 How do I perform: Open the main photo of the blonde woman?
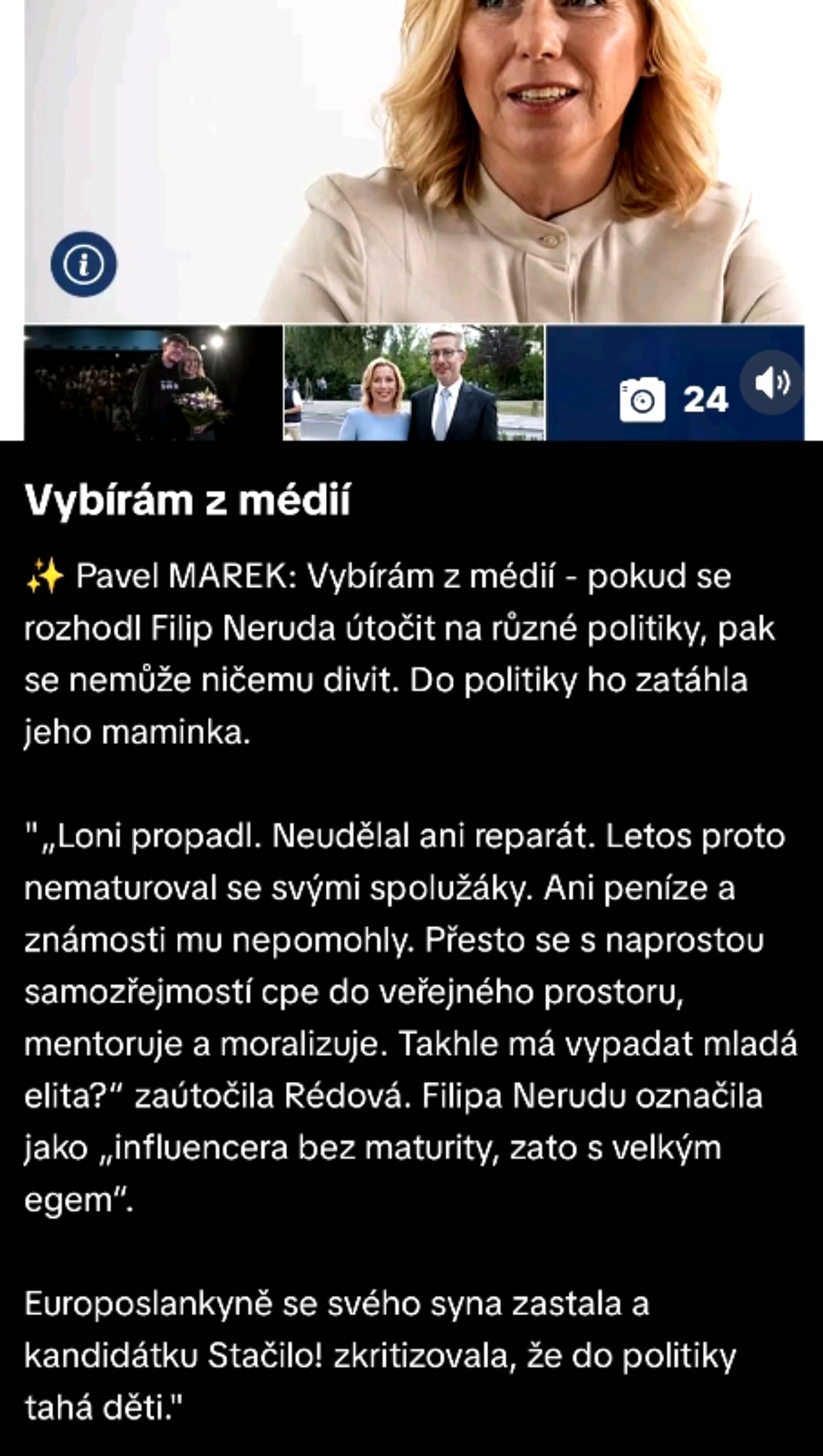coord(414,161)
